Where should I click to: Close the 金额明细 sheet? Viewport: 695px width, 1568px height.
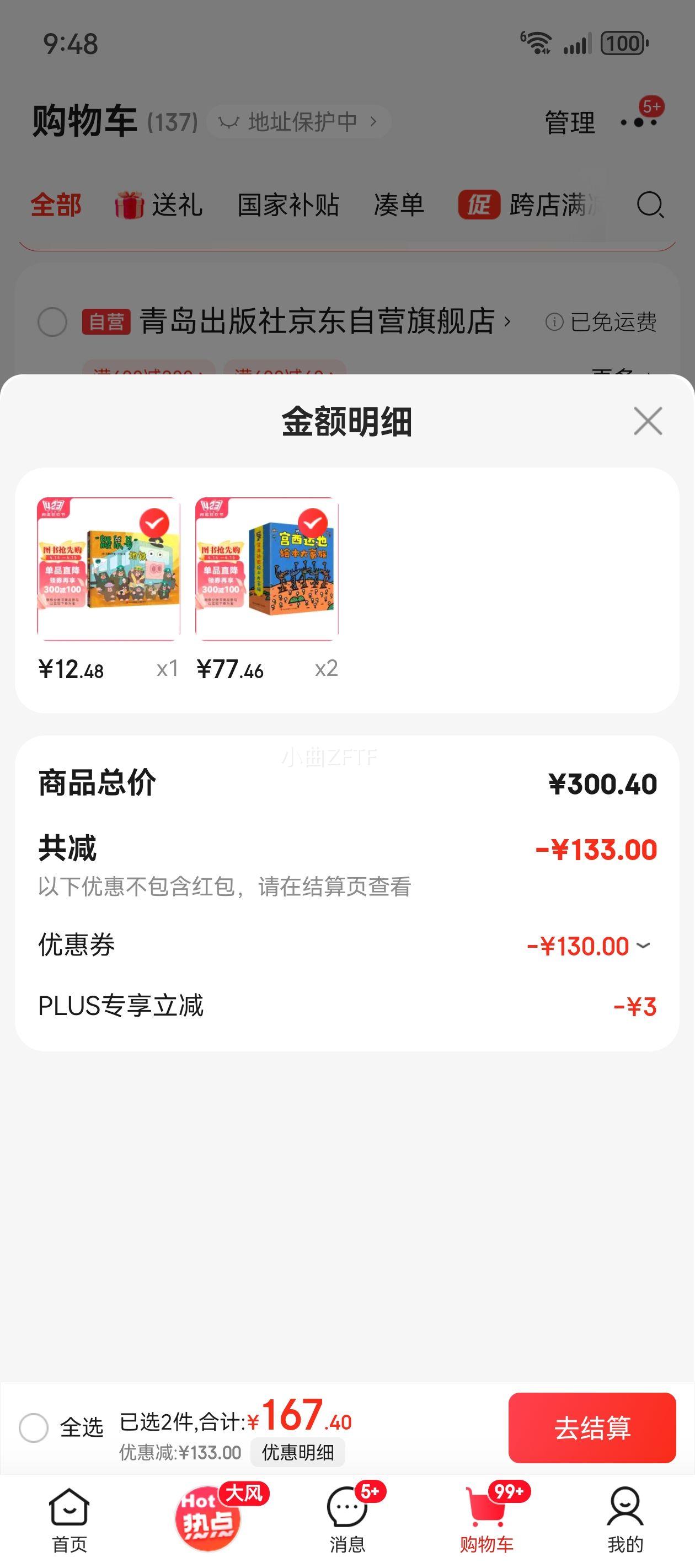(648, 421)
